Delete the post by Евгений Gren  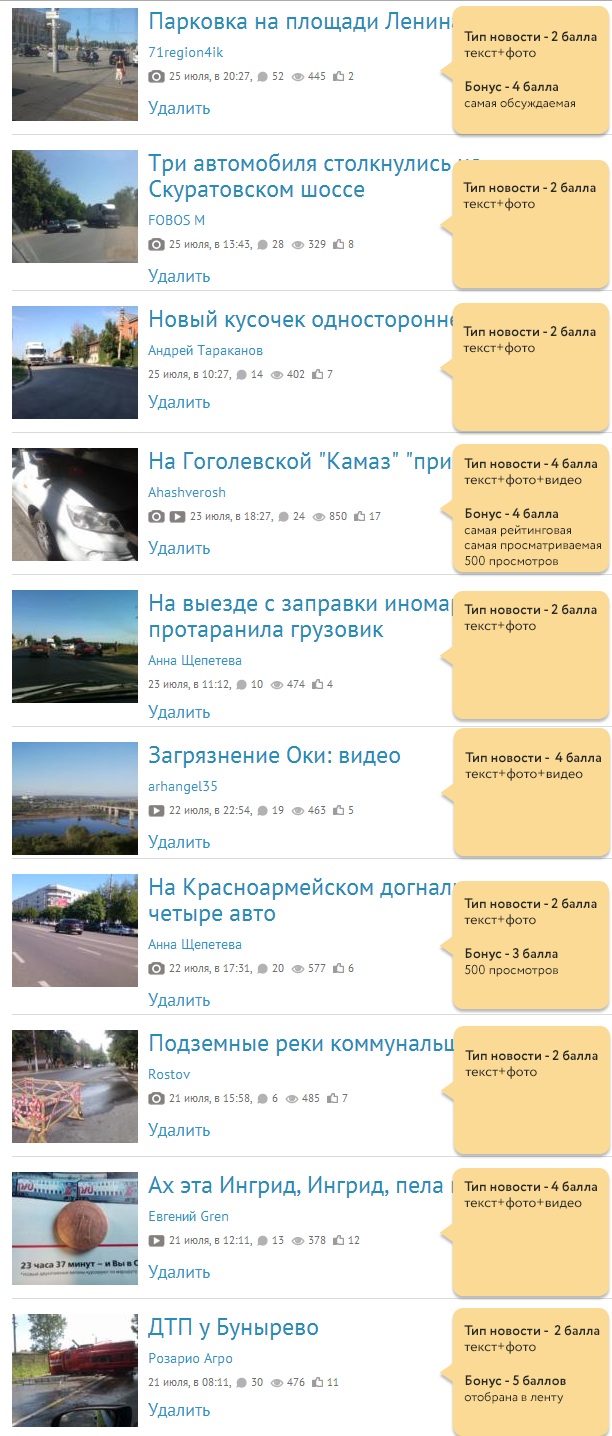click(179, 1272)
